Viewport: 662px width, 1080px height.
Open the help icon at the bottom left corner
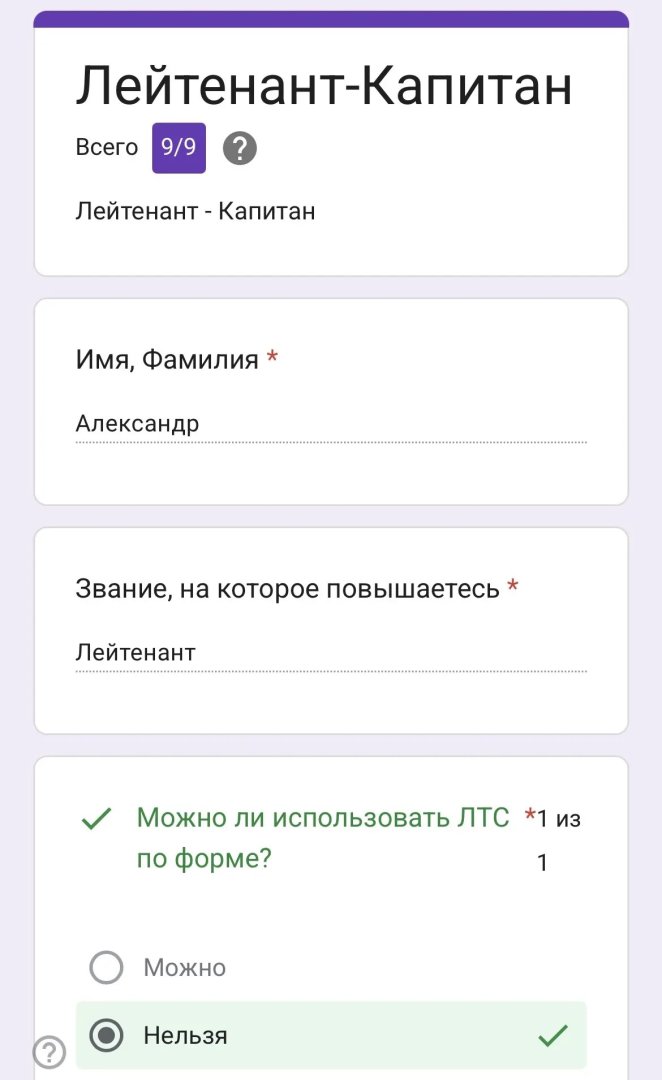click(x=50, y=1052)
